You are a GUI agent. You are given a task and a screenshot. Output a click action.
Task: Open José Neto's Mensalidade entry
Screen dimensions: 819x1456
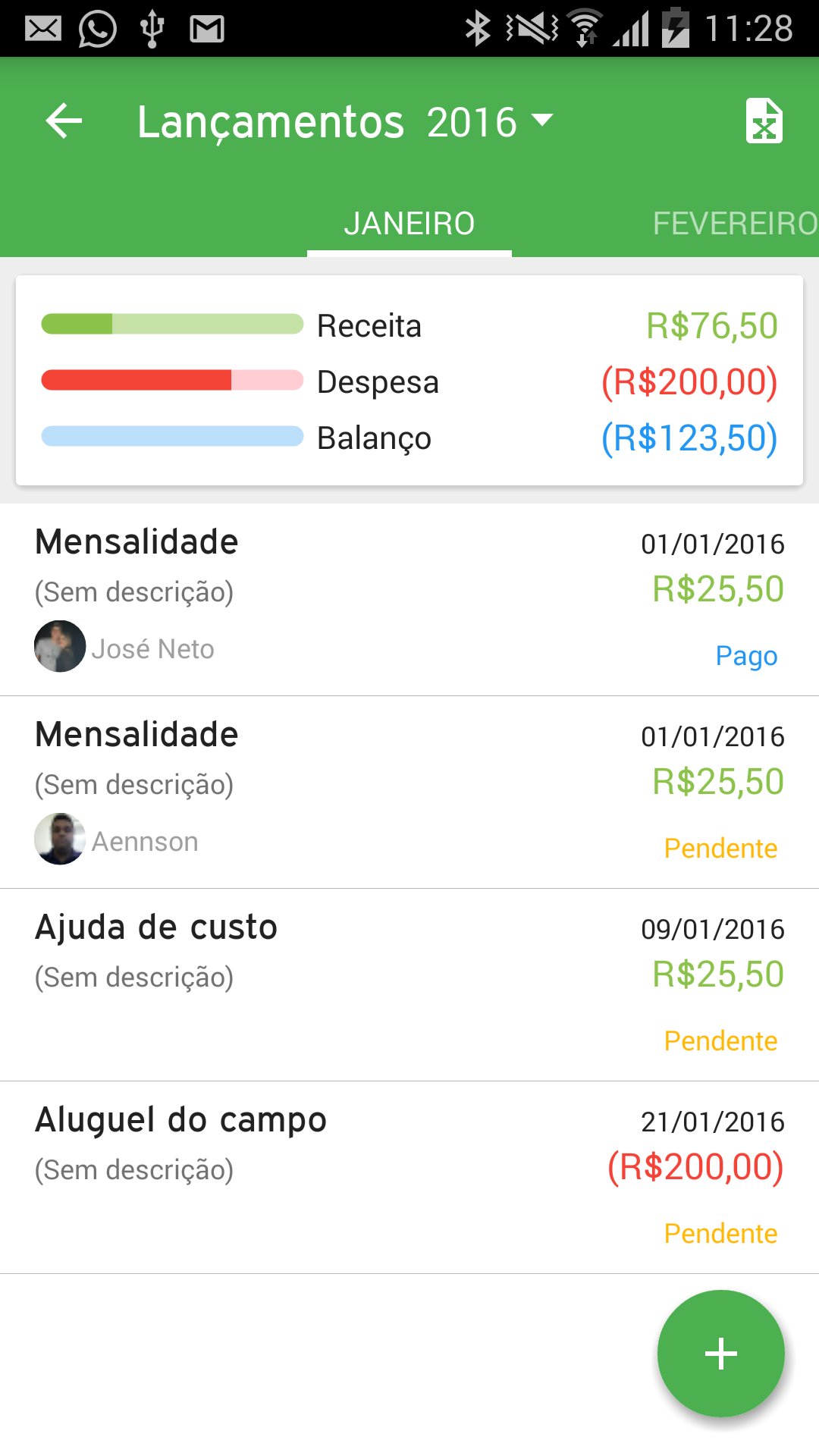tap(409, 599)
